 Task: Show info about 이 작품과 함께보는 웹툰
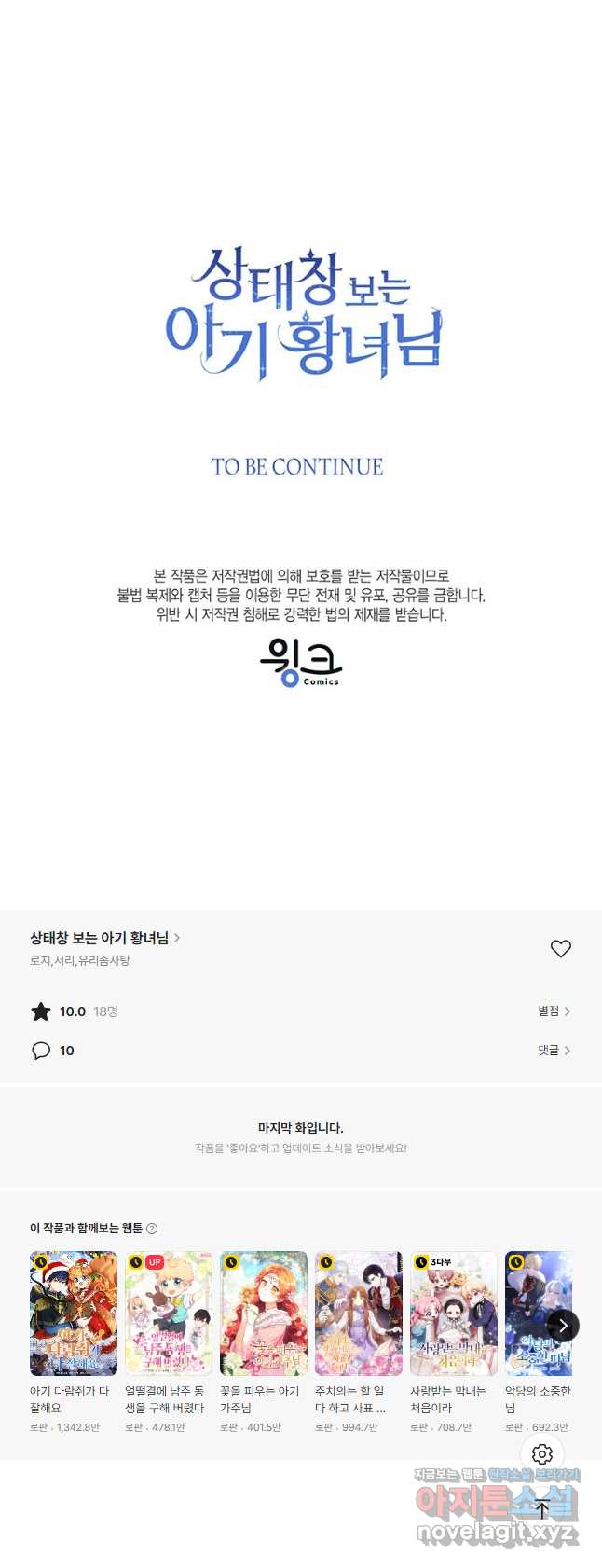[152, 1229]
